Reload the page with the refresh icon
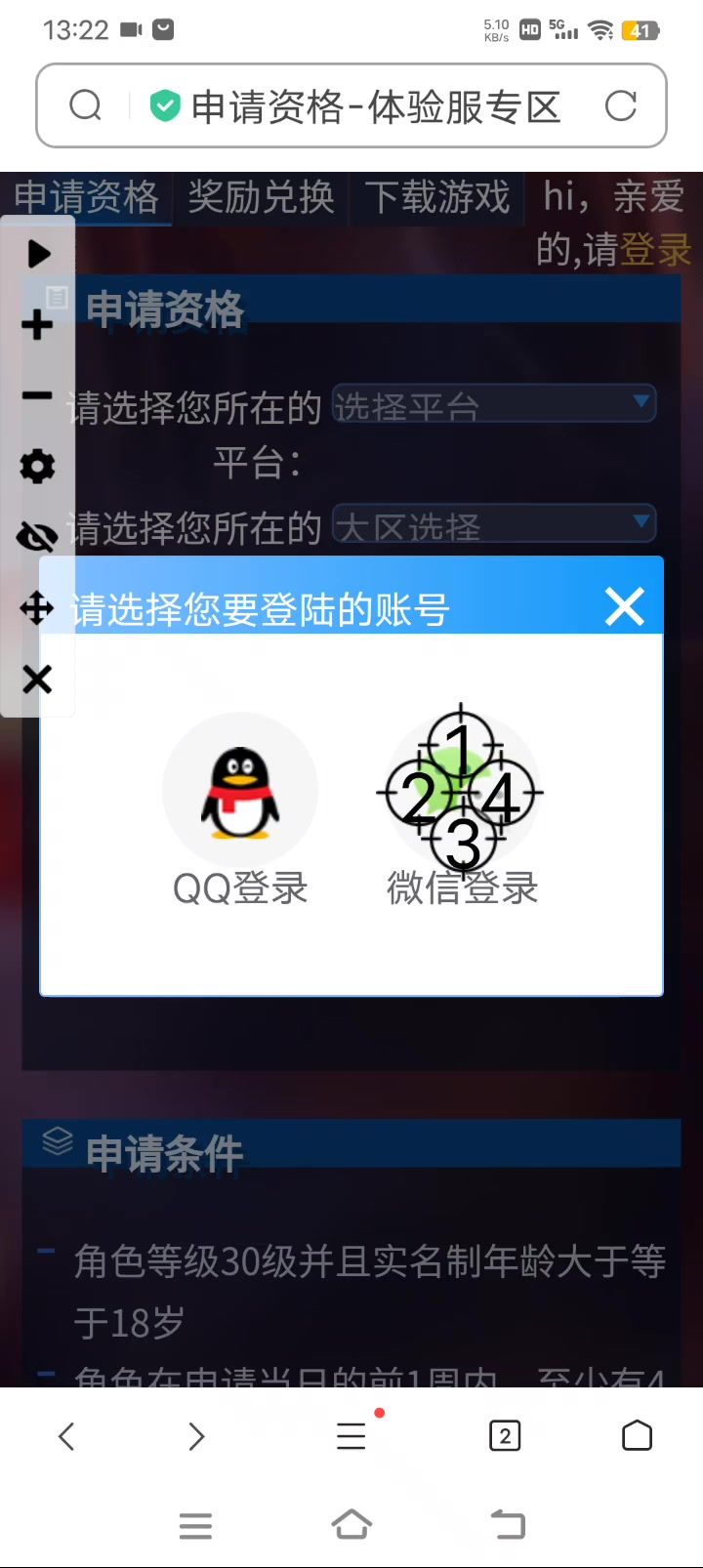 click(621, 105)
